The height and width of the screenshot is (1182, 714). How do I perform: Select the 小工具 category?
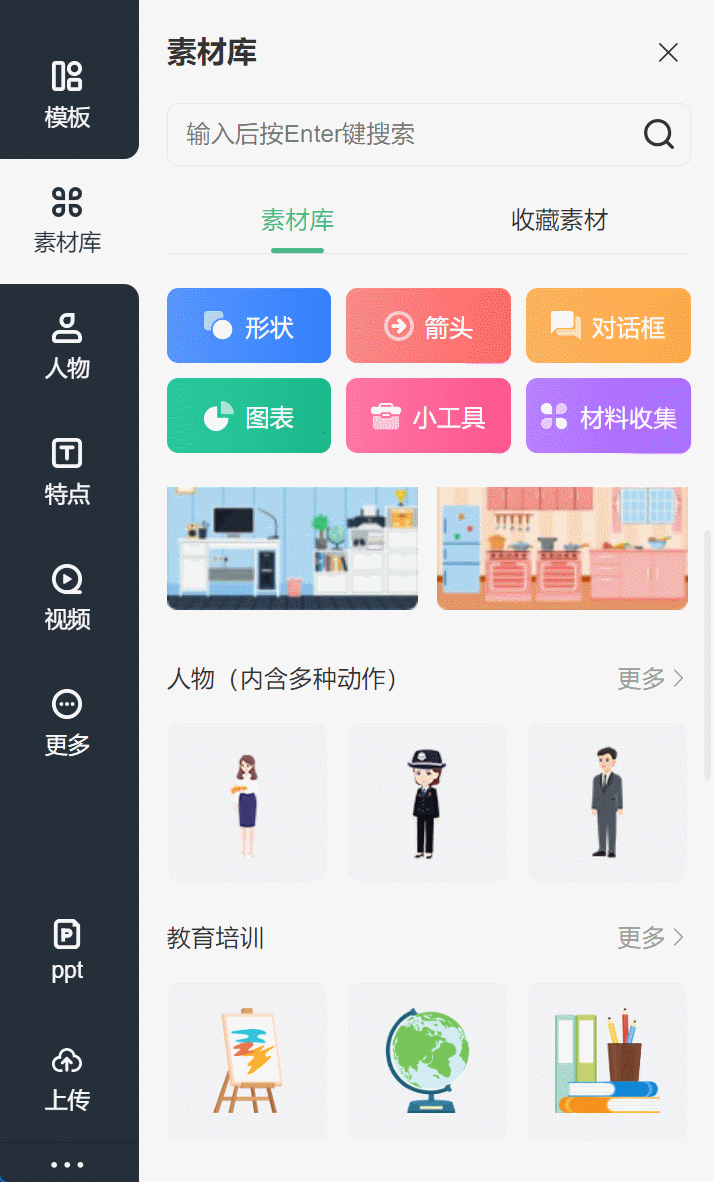tap(428, 415)
